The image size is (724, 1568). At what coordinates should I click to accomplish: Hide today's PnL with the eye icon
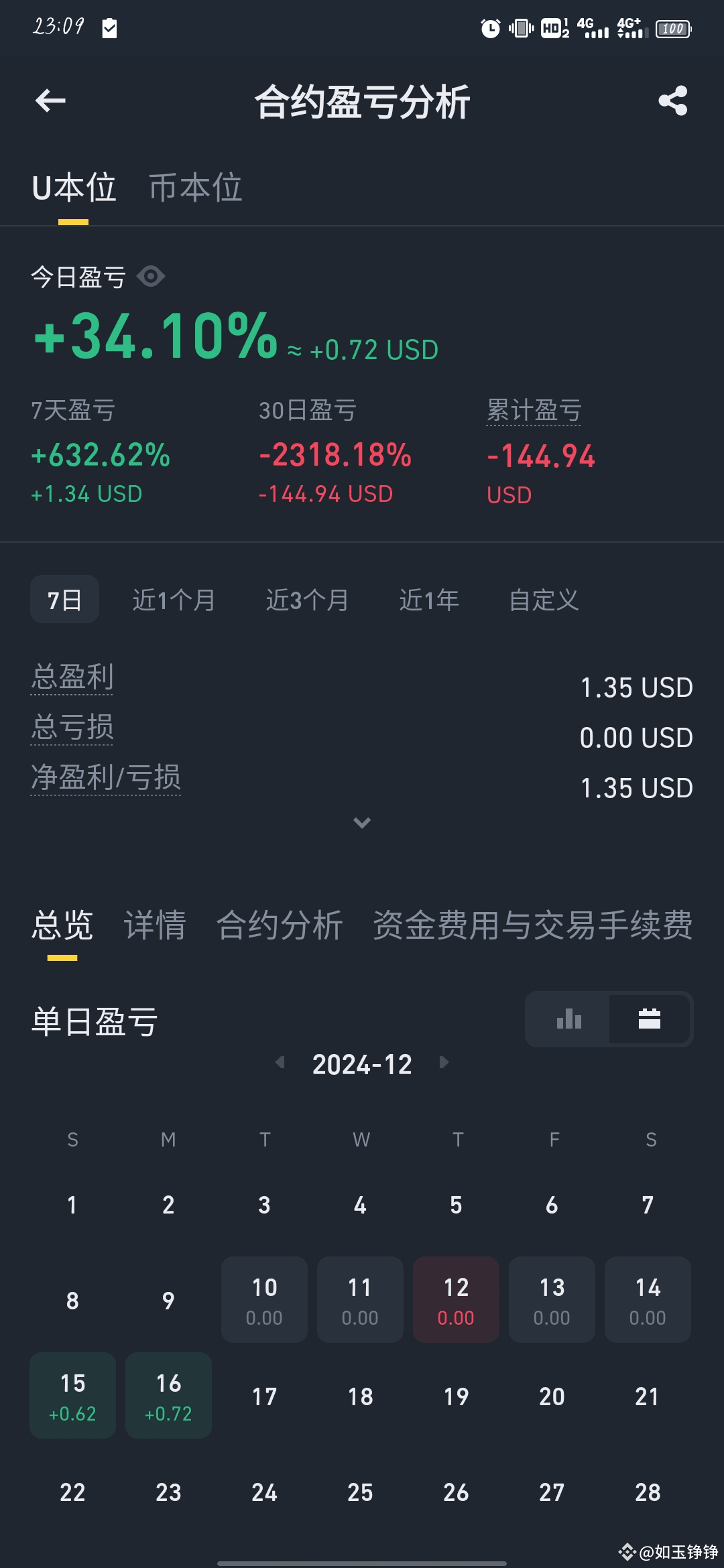[x=151, y=276]
